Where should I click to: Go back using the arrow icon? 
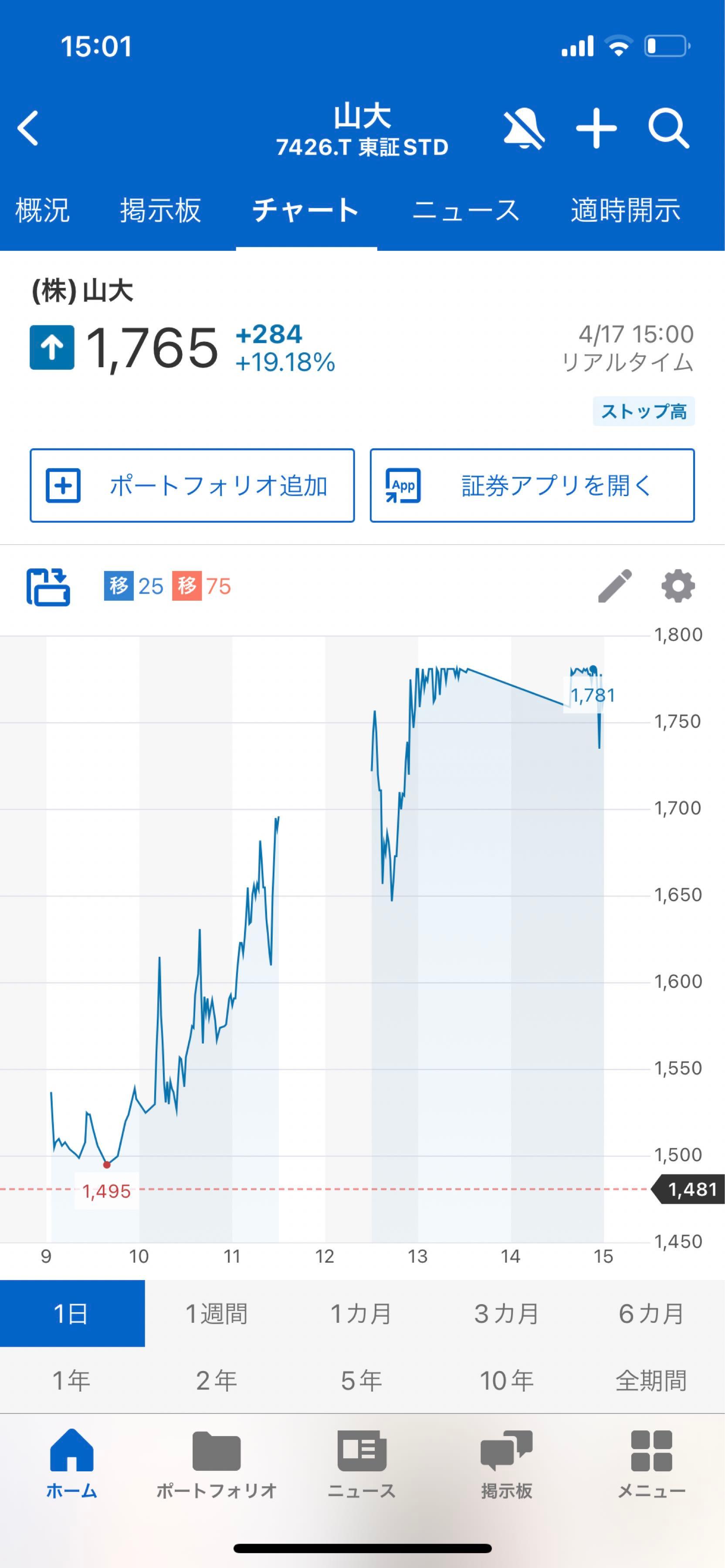tap(29, 128)
